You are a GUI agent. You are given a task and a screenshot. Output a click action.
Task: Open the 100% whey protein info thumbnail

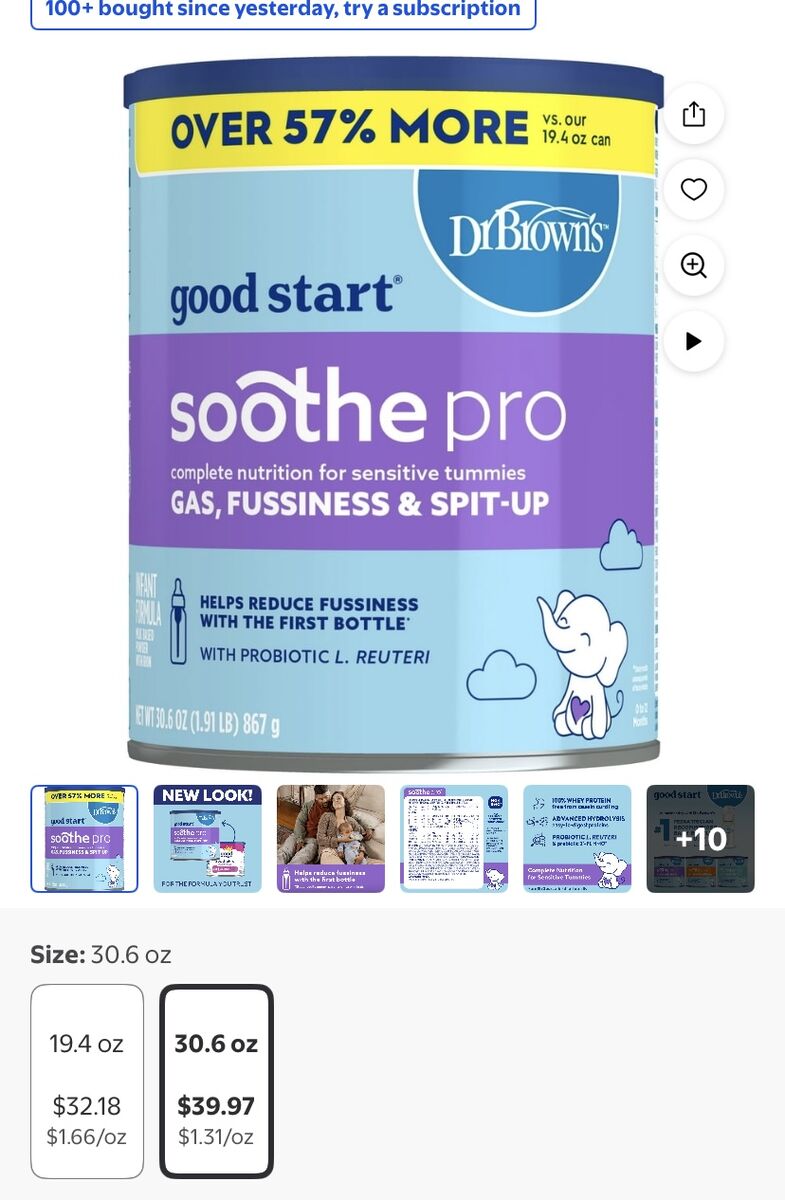(577, 838)
